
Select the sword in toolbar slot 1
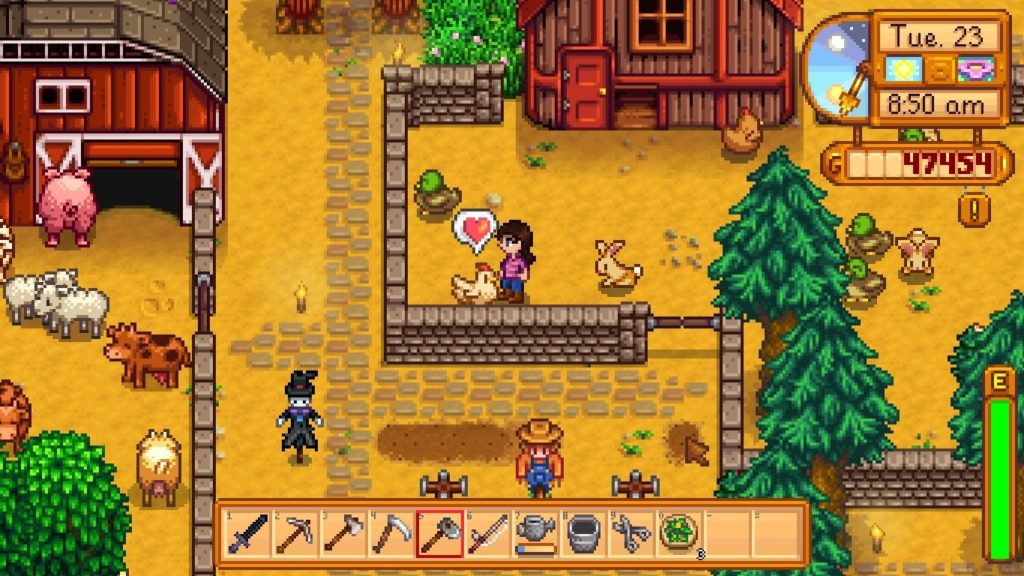[x=246, y=533]
